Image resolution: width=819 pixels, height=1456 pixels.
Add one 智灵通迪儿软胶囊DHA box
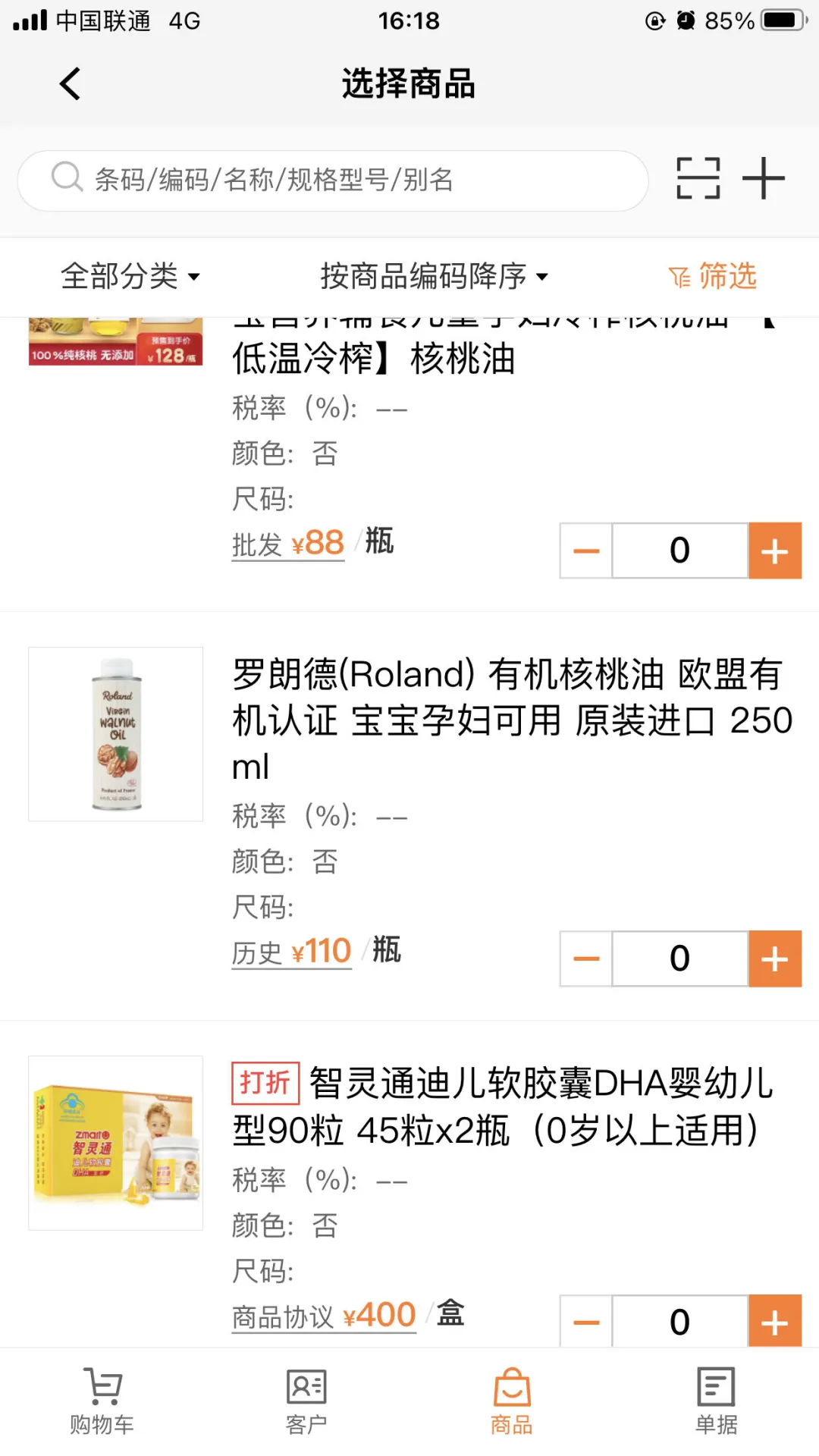(x=775, y=1321)
